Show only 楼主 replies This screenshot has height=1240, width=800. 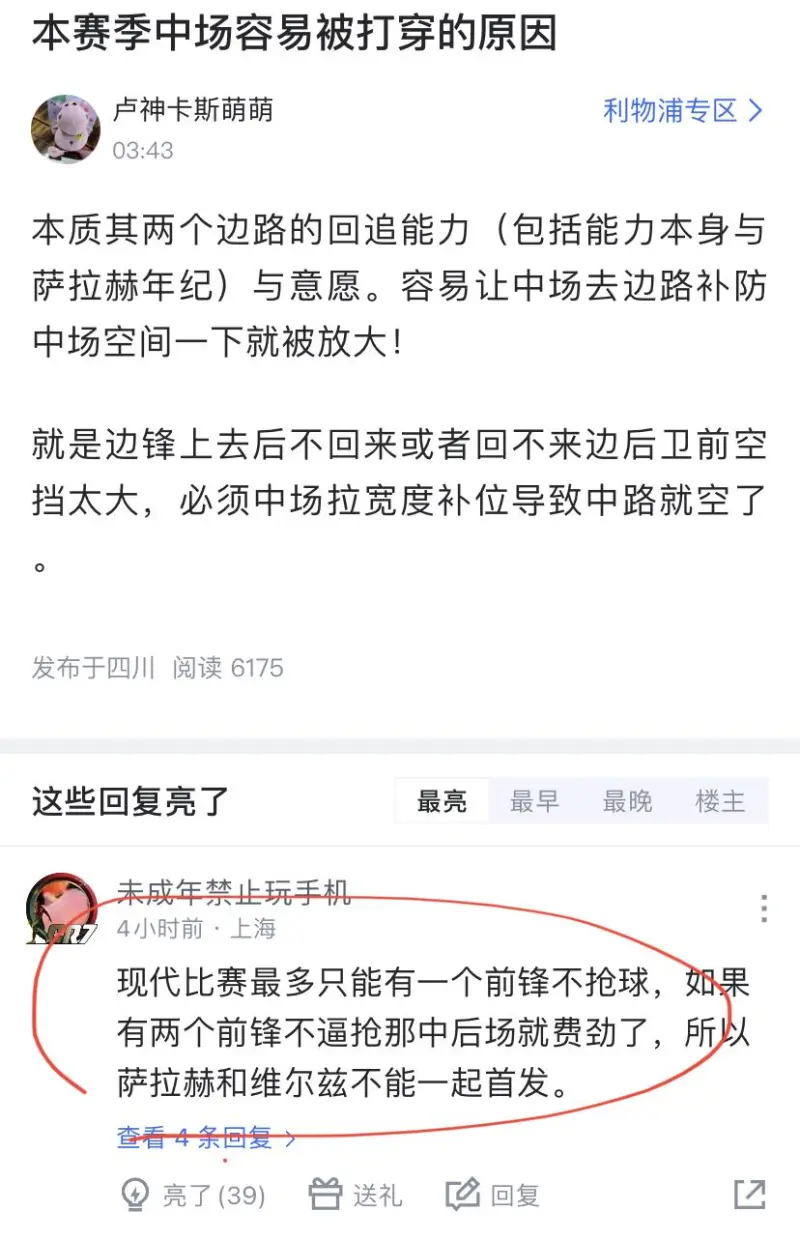(x=720, y=801)
